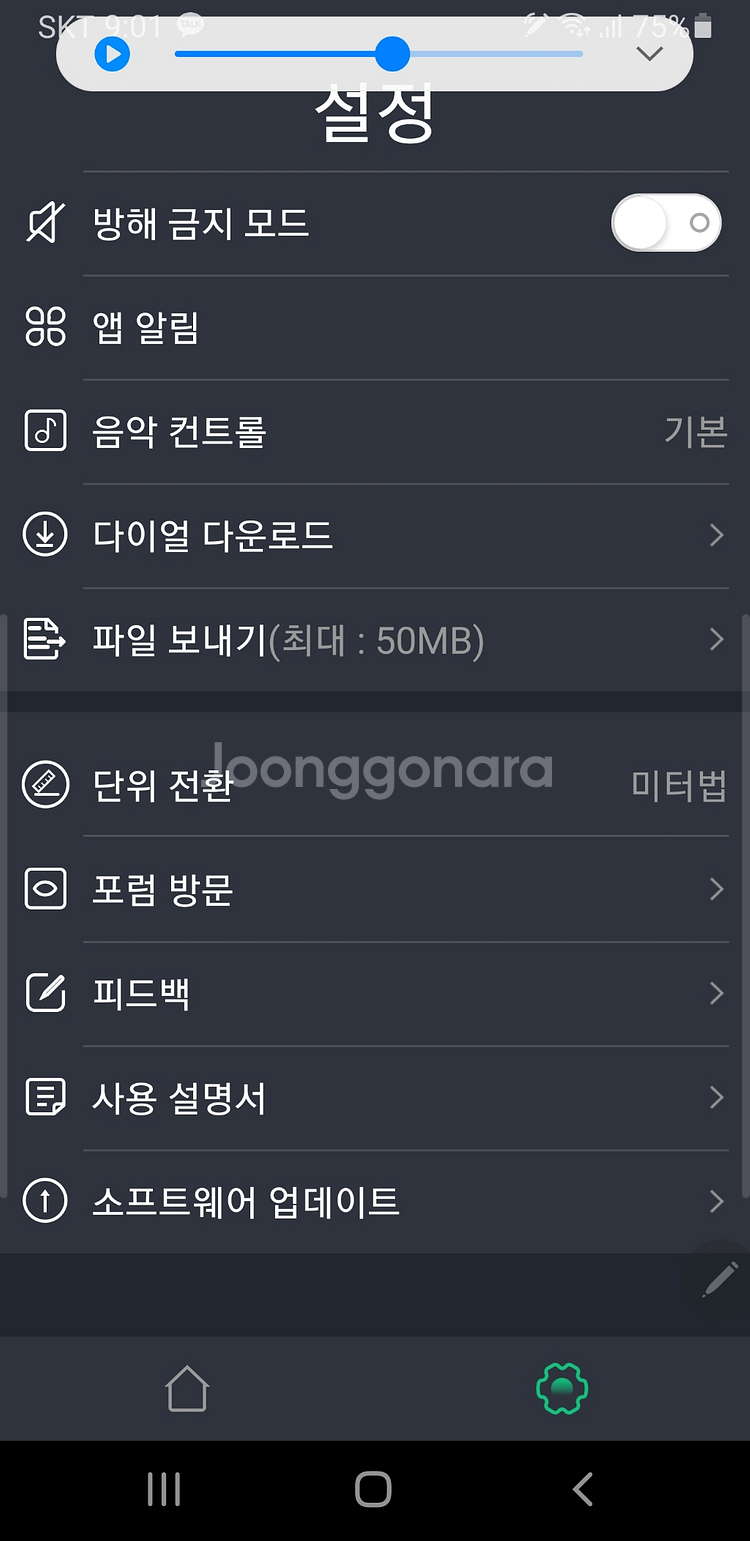Tap the floating pencil edit button
The height and width of the screenshot is (1541, 750).
719,1280
